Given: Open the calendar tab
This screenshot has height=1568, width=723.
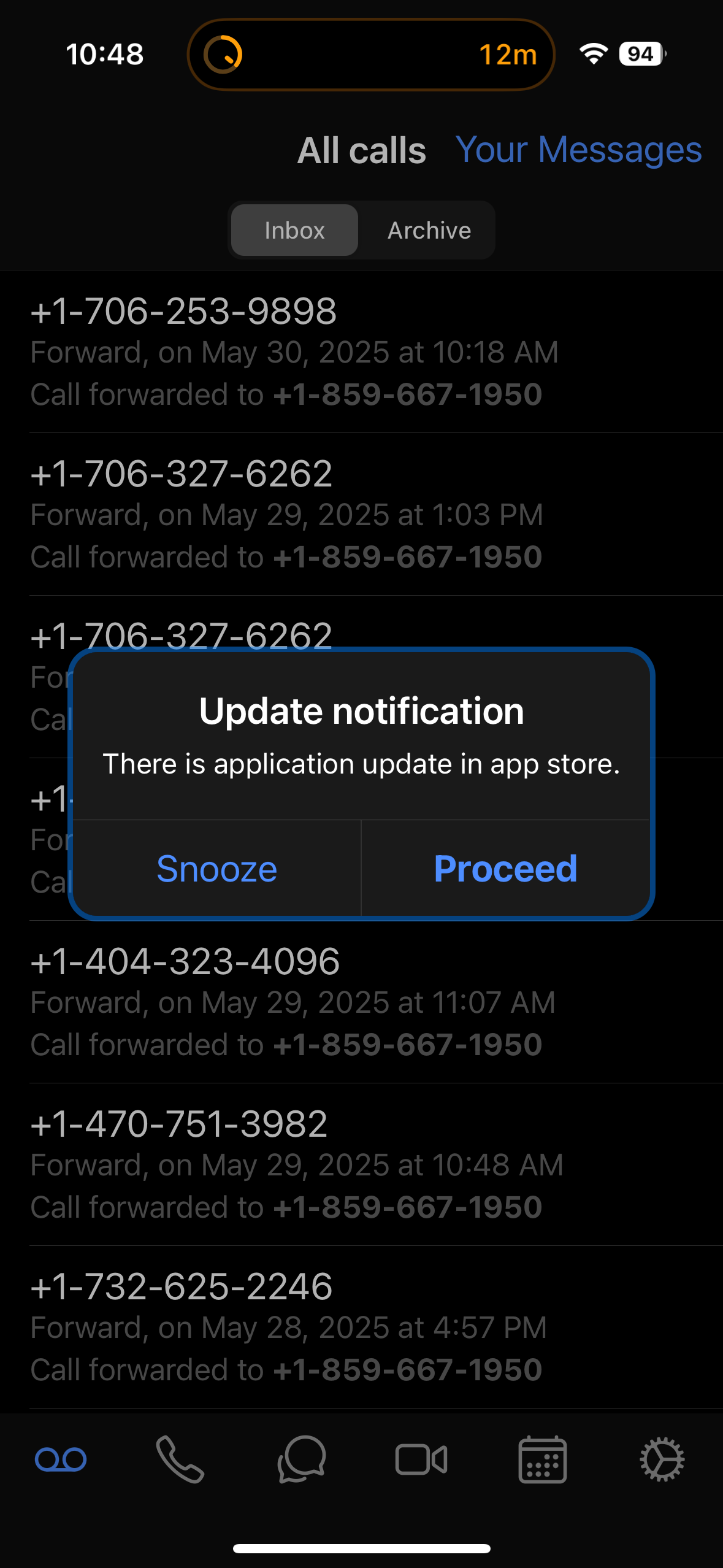Looking at the screenshot, I should (x=542, y=1459).
